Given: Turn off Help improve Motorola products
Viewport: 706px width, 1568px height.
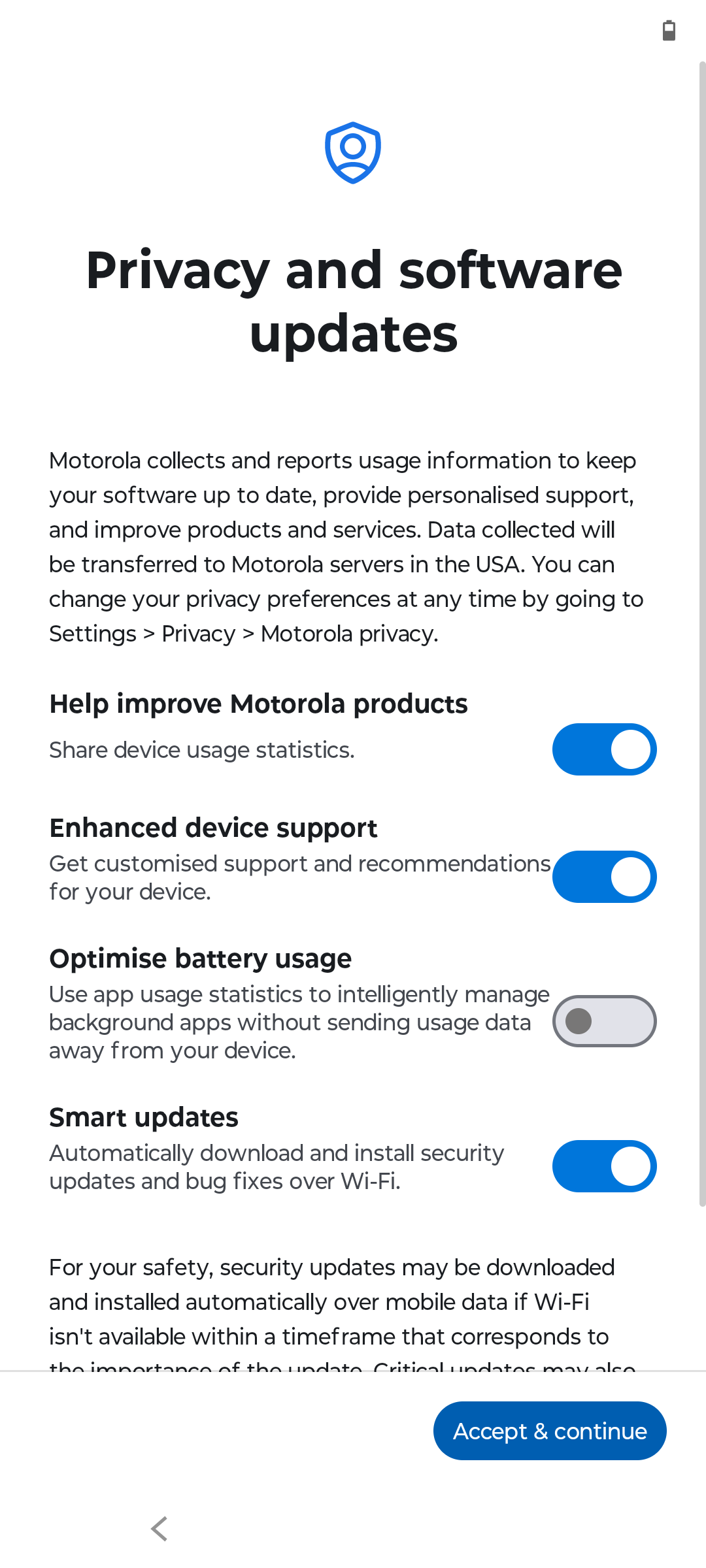Looking at the screenshot, I should (604, 749).
